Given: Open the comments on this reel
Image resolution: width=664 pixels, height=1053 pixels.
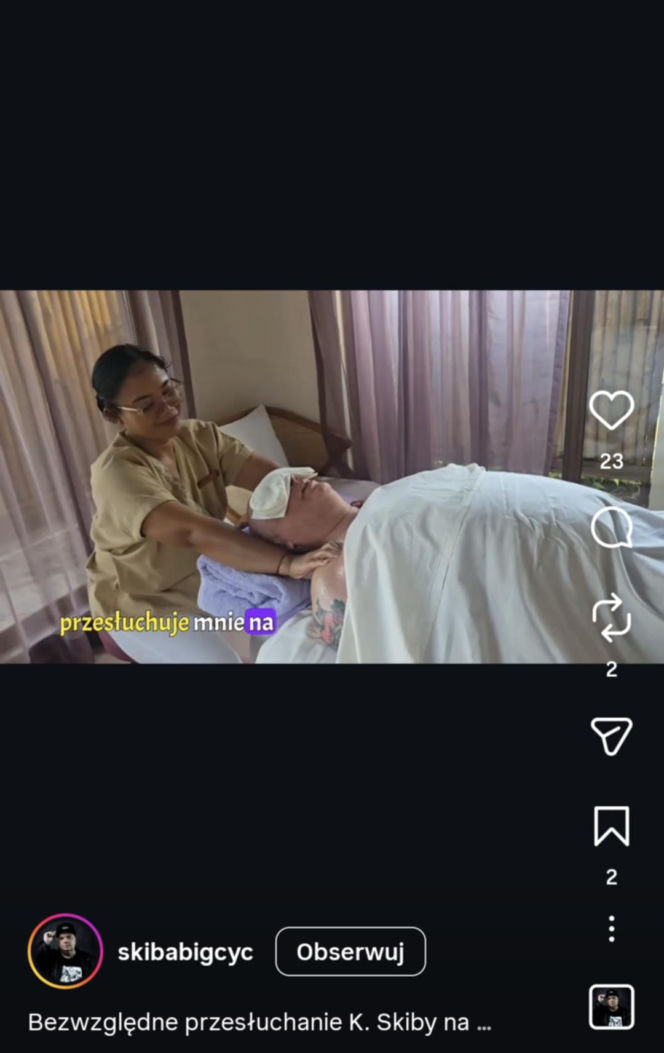Looking at the screenshot, I should [611, 527].
